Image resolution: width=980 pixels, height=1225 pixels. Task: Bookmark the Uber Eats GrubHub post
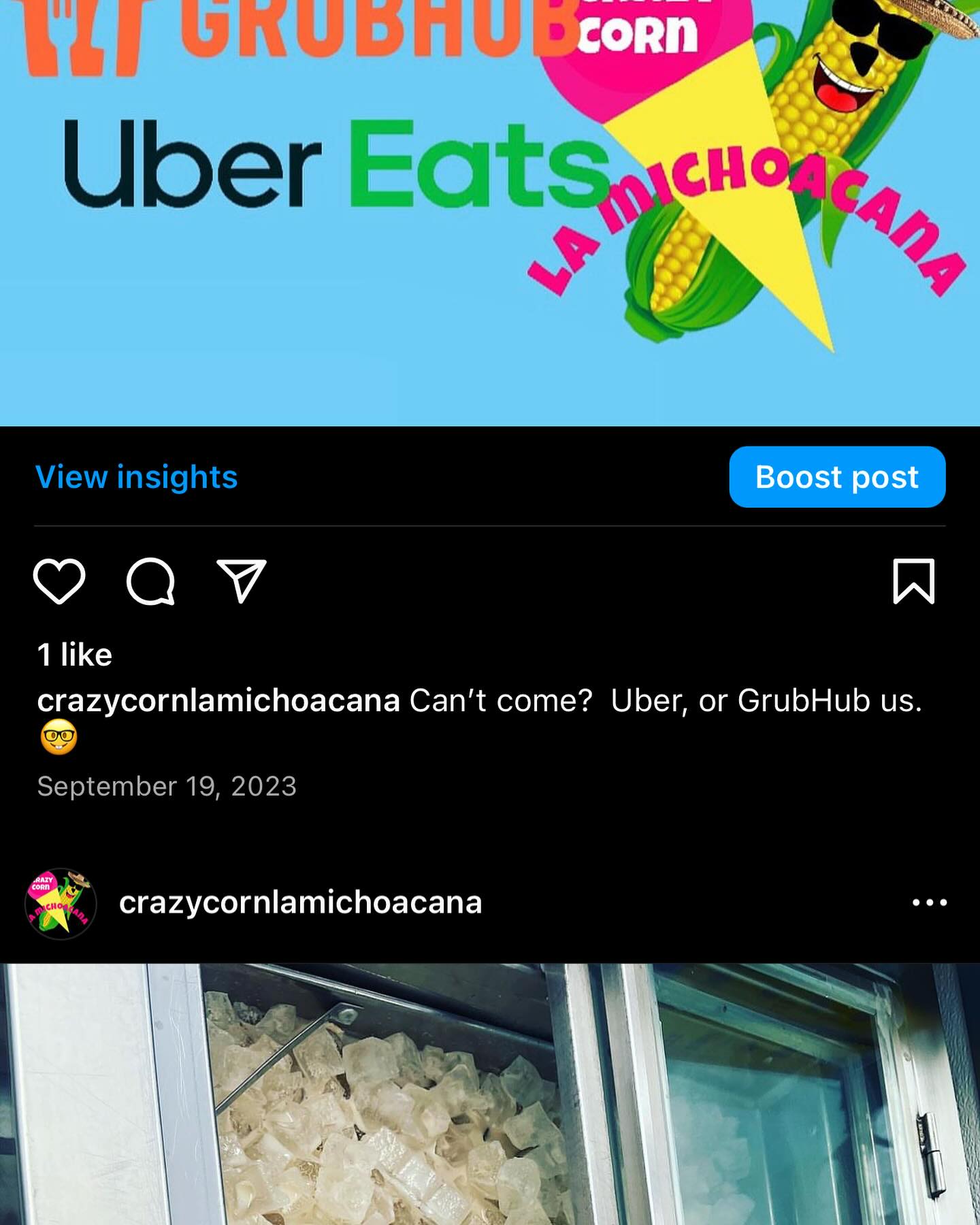[913, 581]
